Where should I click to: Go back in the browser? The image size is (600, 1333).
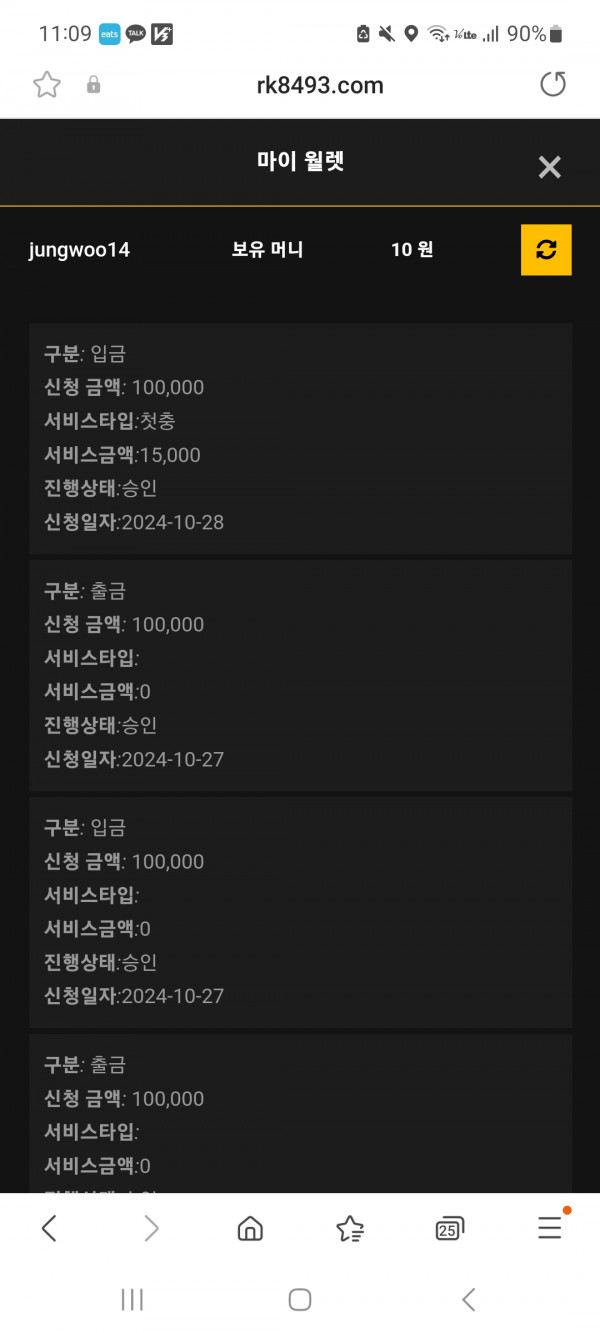(x=49, y=1228)
